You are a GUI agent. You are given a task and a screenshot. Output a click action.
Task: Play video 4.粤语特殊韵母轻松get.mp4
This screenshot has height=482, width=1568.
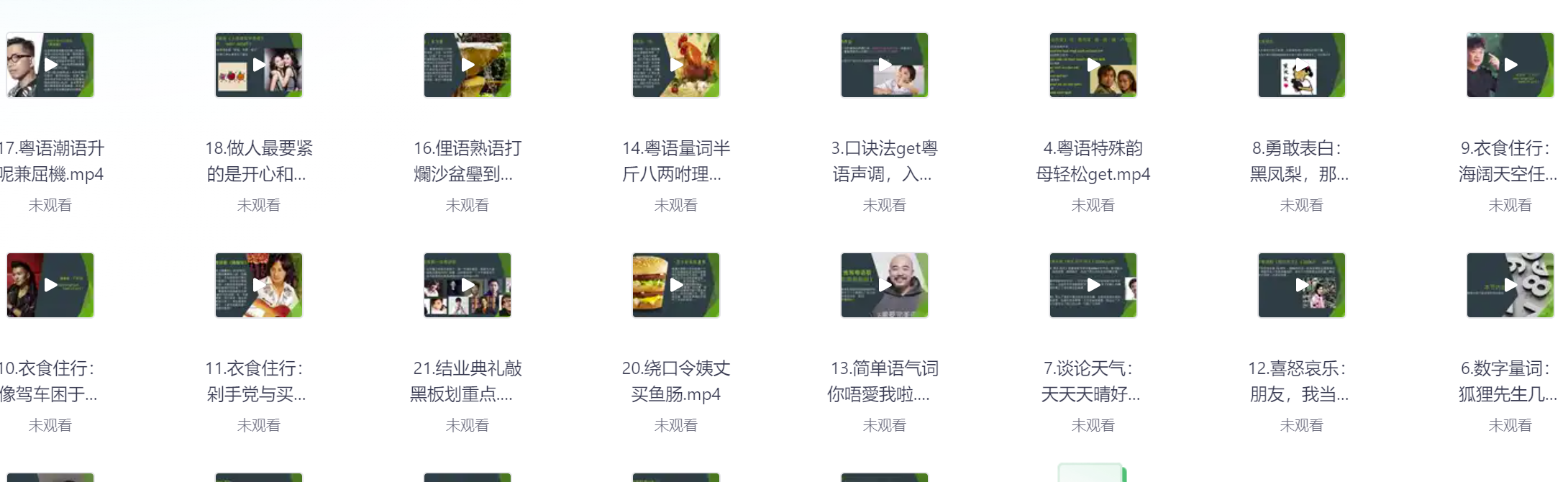(x=1093, y=65)
